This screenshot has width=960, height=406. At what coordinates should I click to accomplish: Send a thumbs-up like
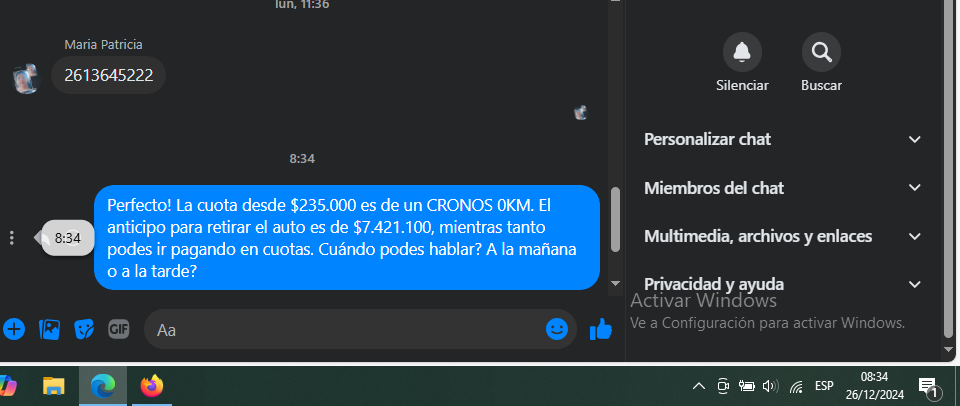pos(600,328)
